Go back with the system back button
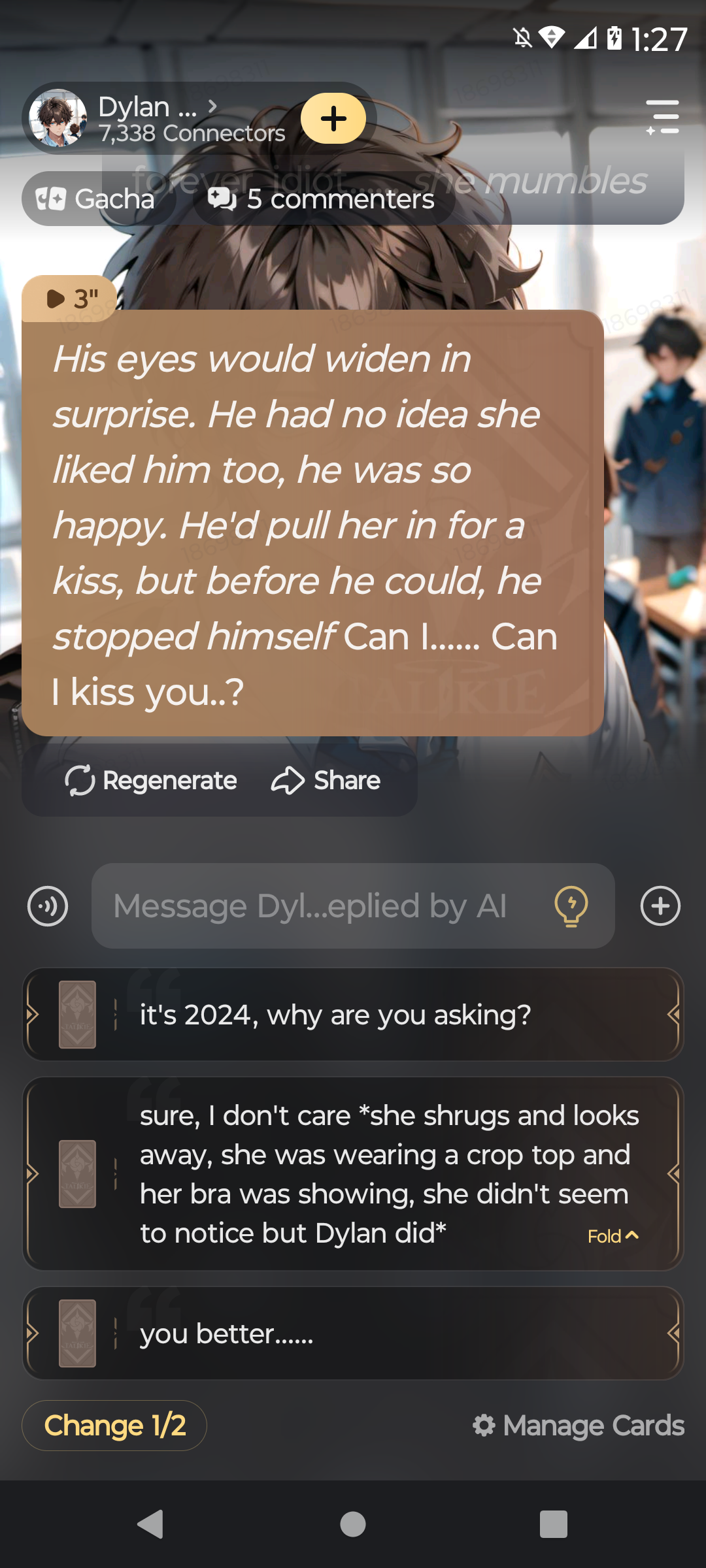 click(x=150, y=1524)
